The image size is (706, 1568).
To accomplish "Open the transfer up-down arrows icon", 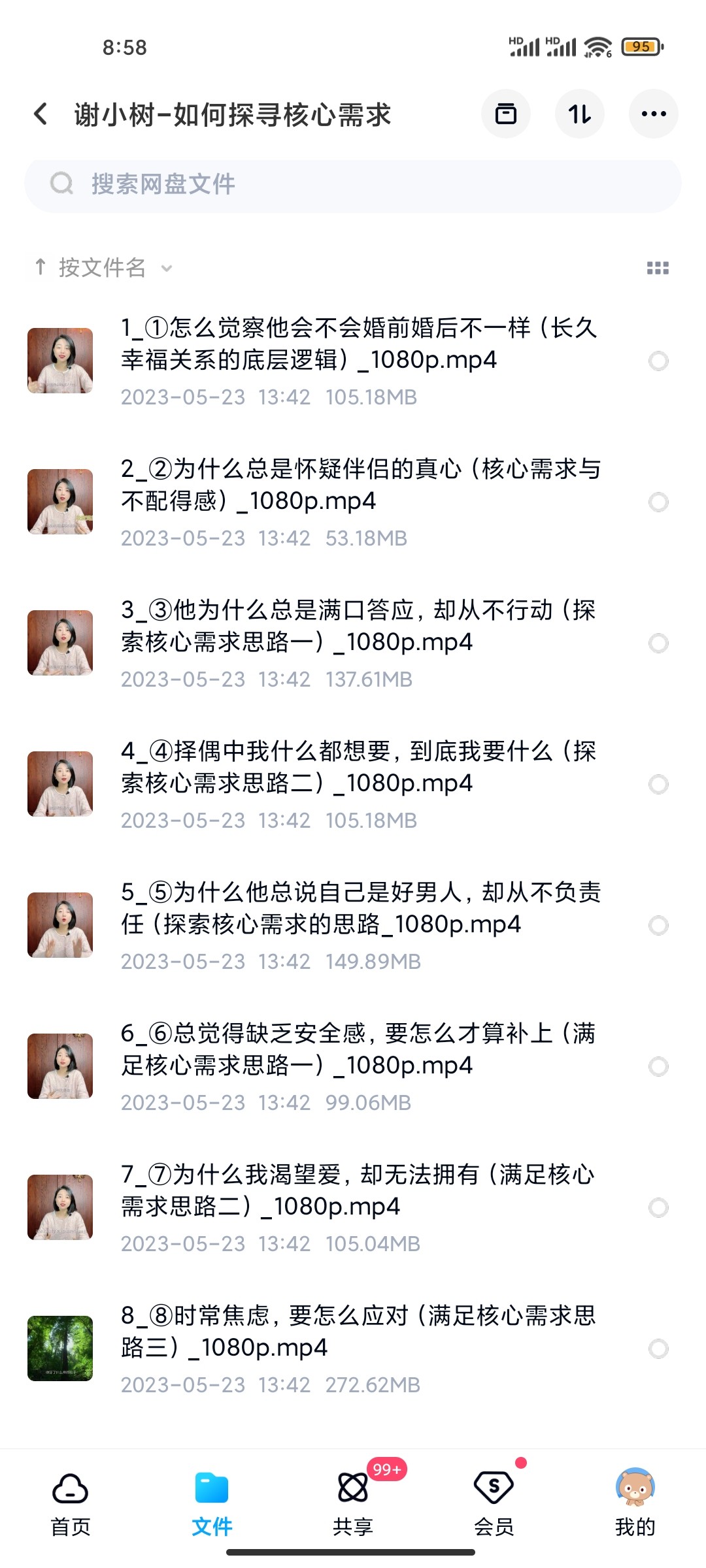I will click(x=579, y=114).
